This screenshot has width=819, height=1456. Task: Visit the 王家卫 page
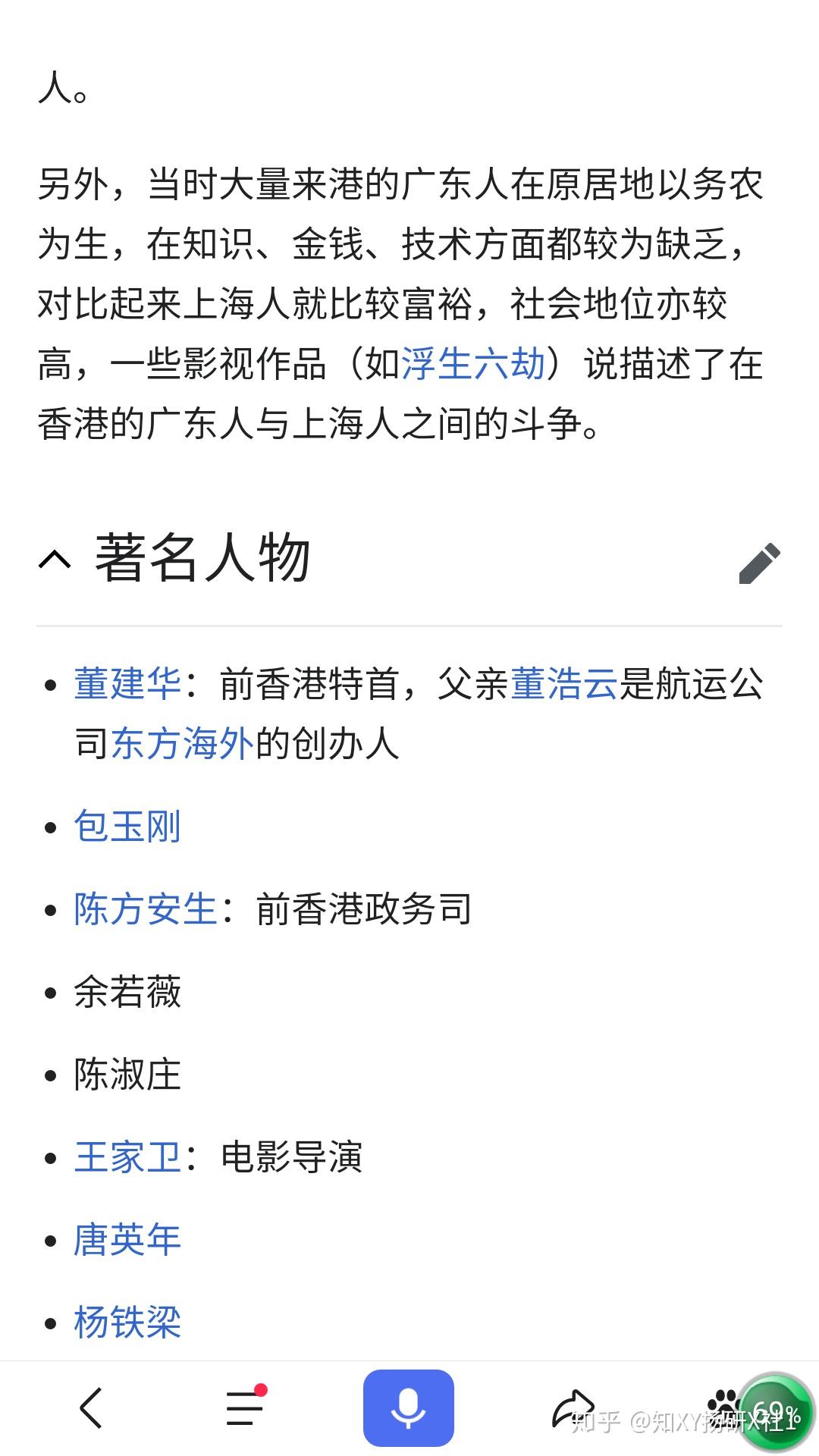pos(127,1157)
